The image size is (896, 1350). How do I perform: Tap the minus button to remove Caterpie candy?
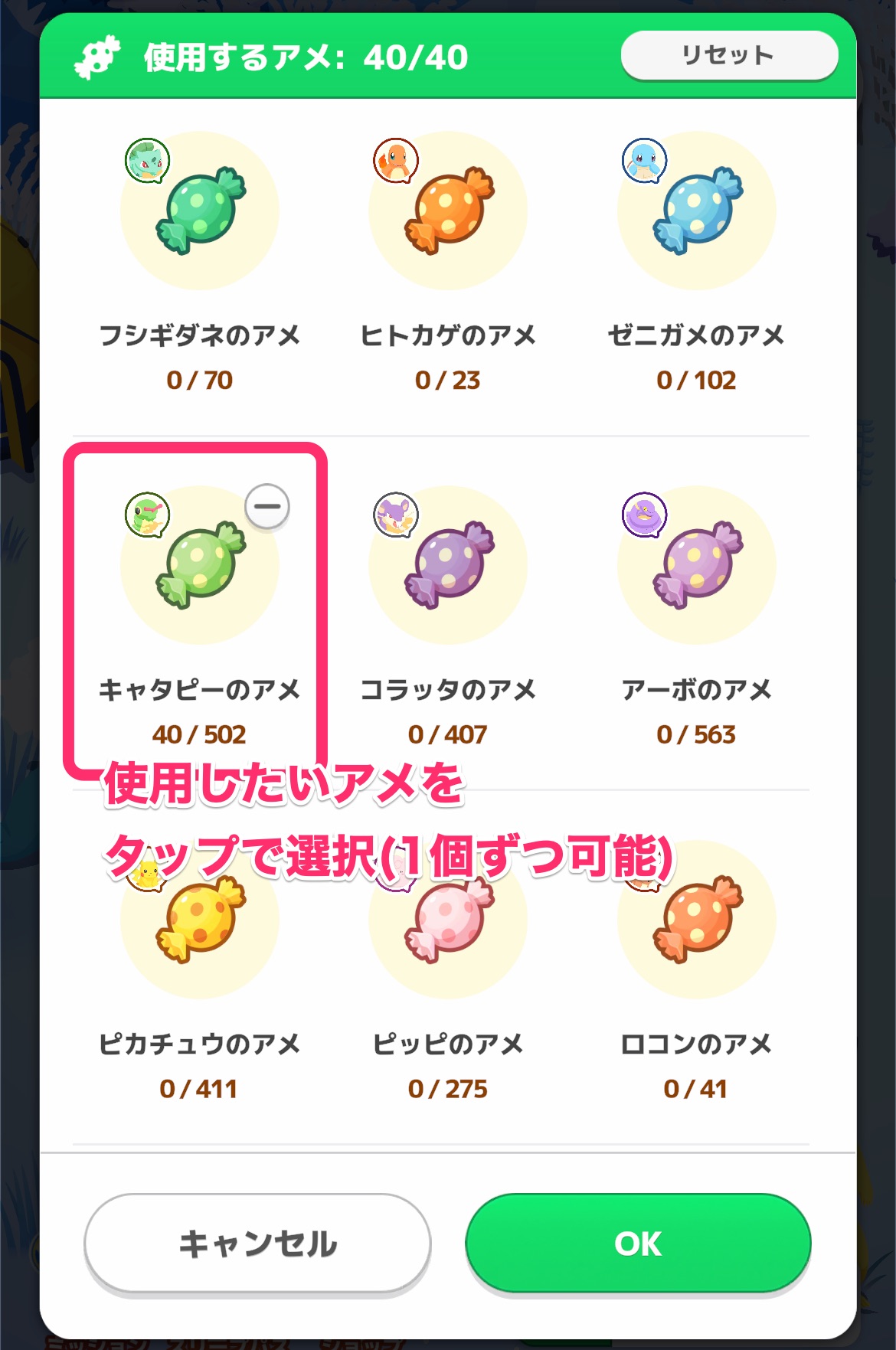(x=266, y=507)
